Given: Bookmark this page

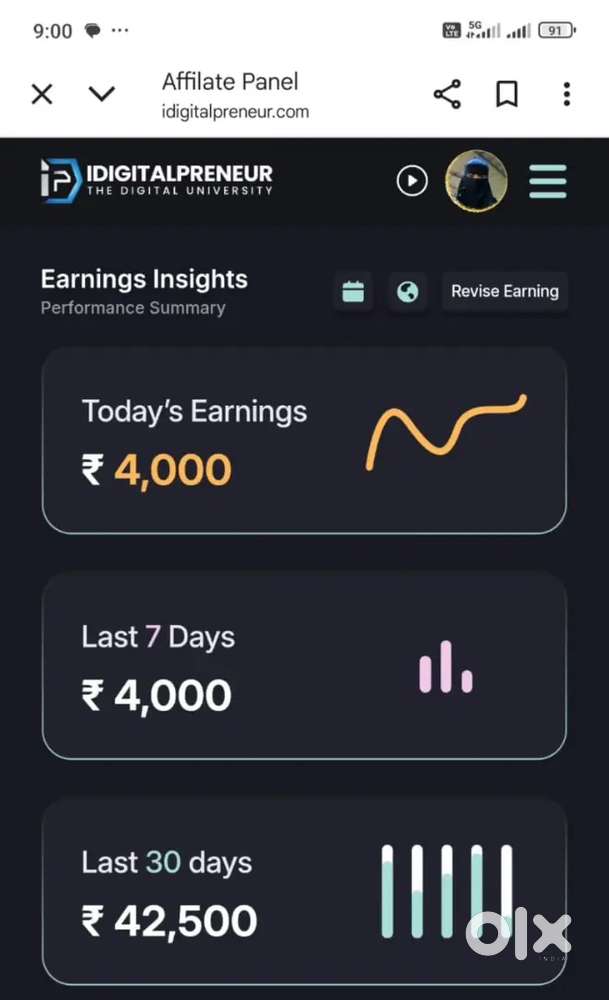Looking at the screenshot, I should [507, 95].
